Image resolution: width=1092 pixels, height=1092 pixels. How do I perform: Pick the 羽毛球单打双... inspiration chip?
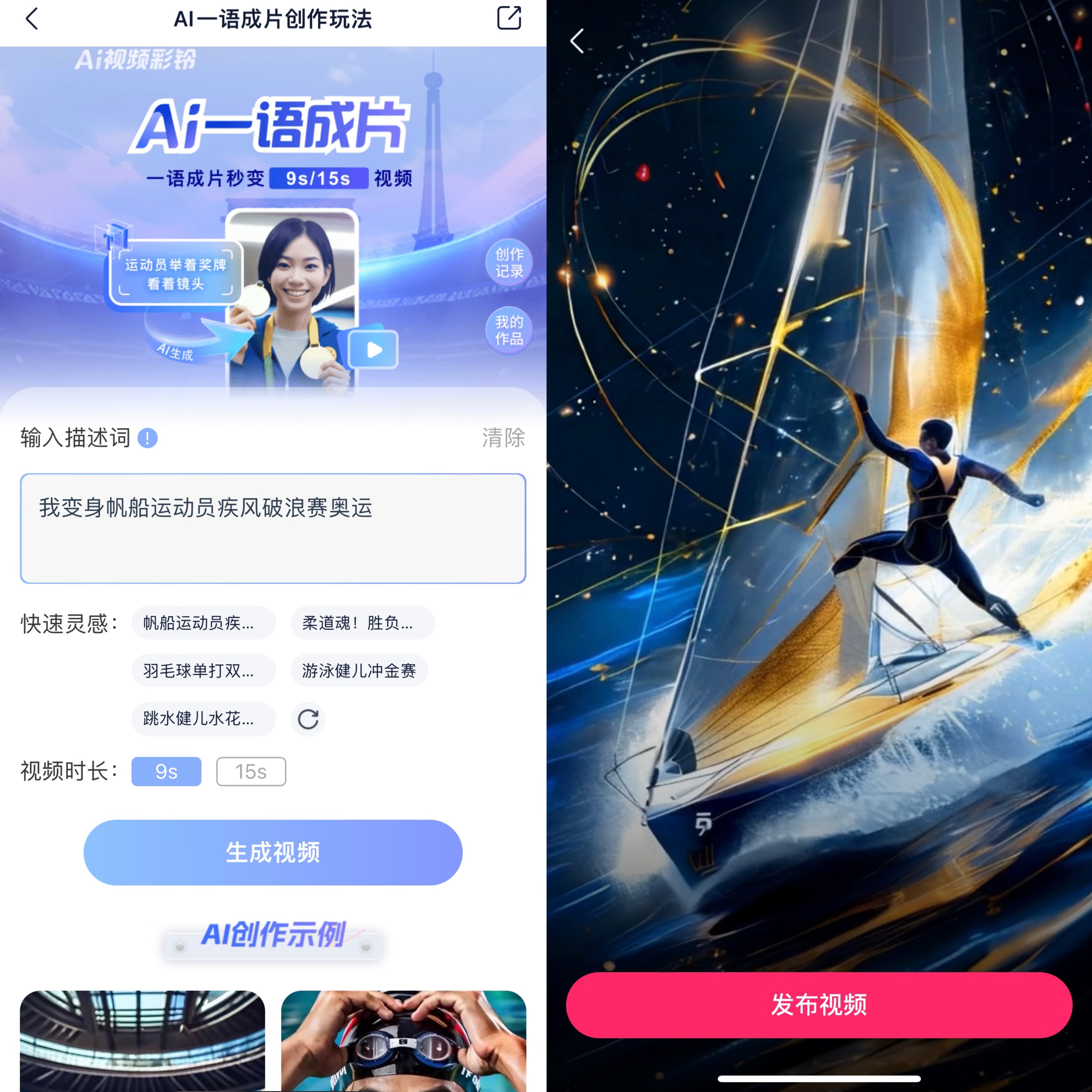coord(203,671)
